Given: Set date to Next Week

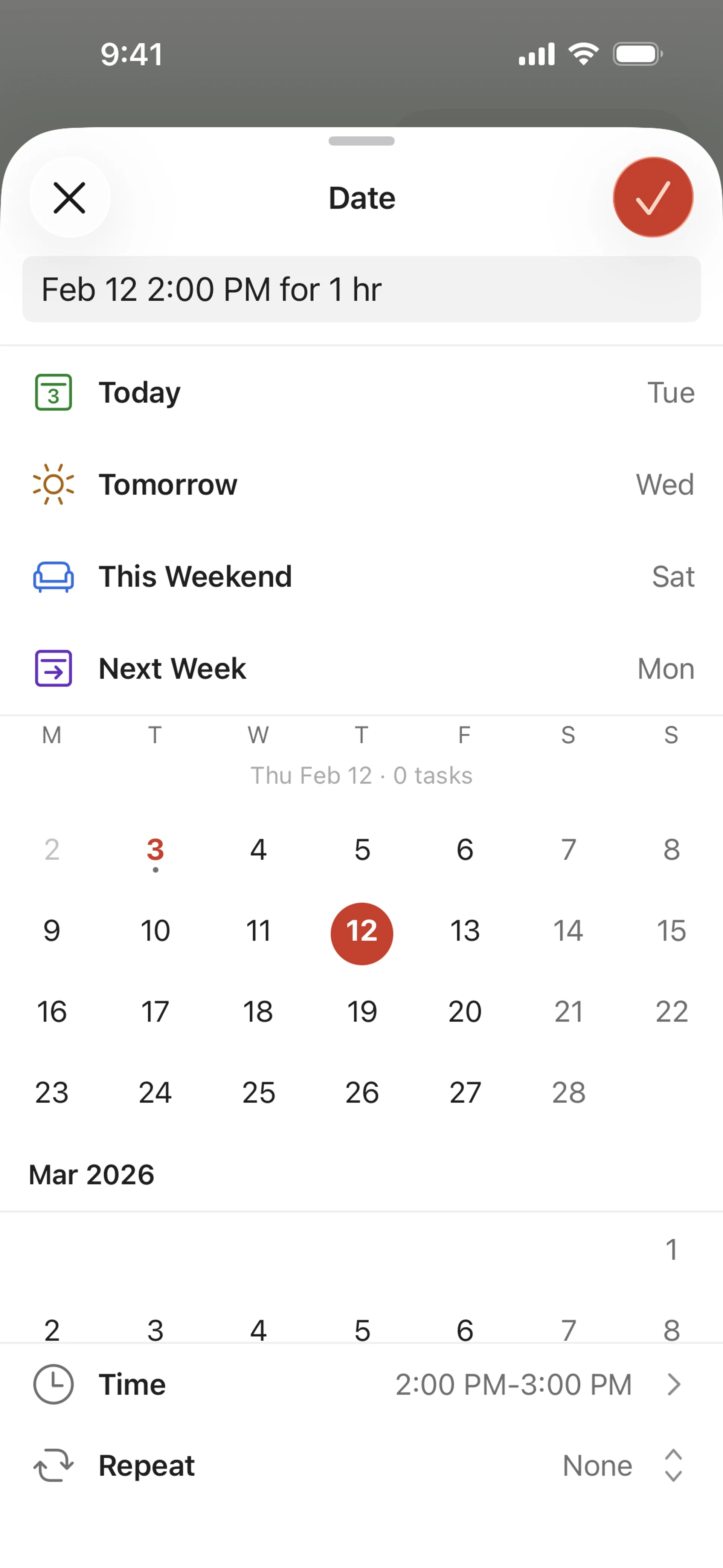Looking at the screenshot, I should pyautogui.click(x=361, y=668).
